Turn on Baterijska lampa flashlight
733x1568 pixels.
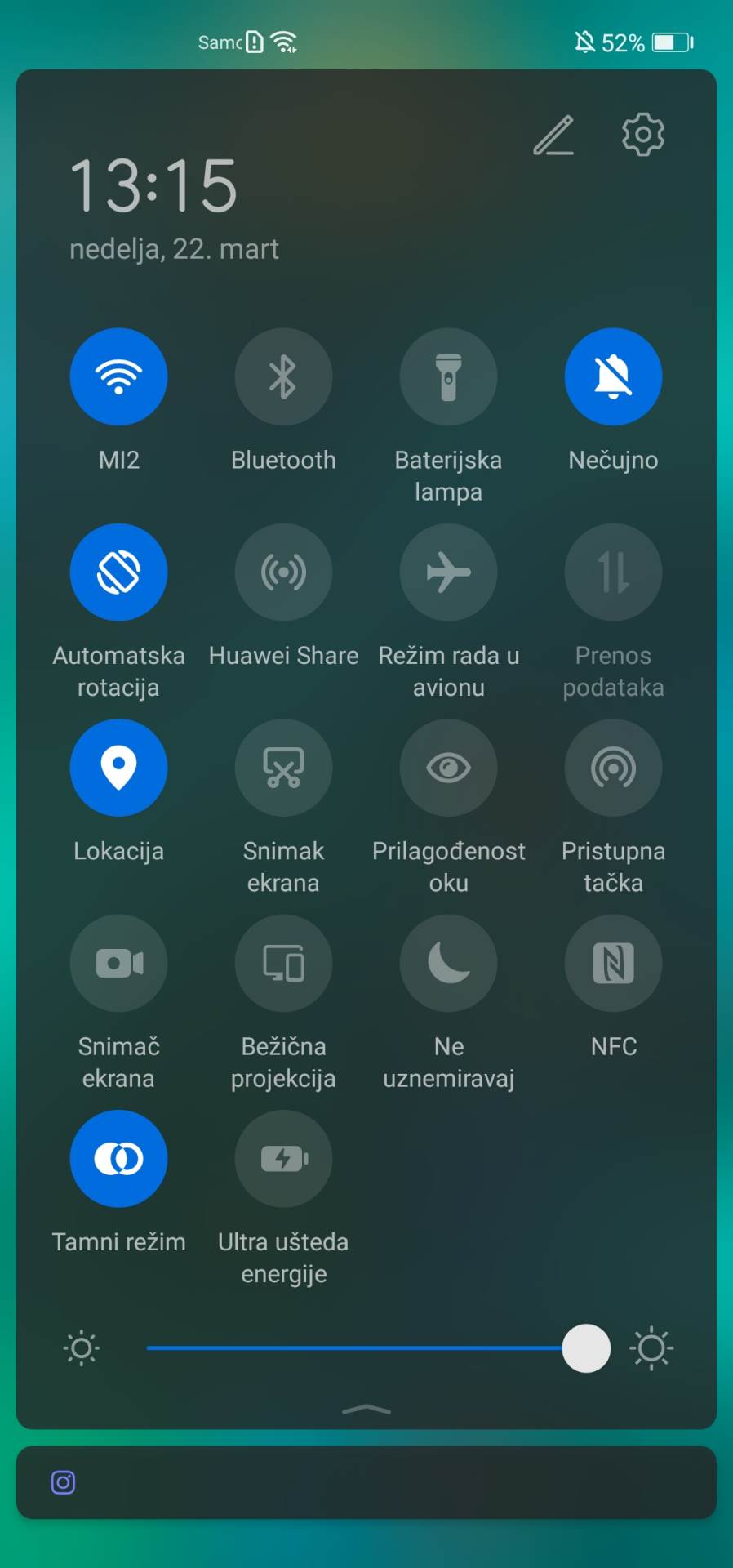pos(448,376)
